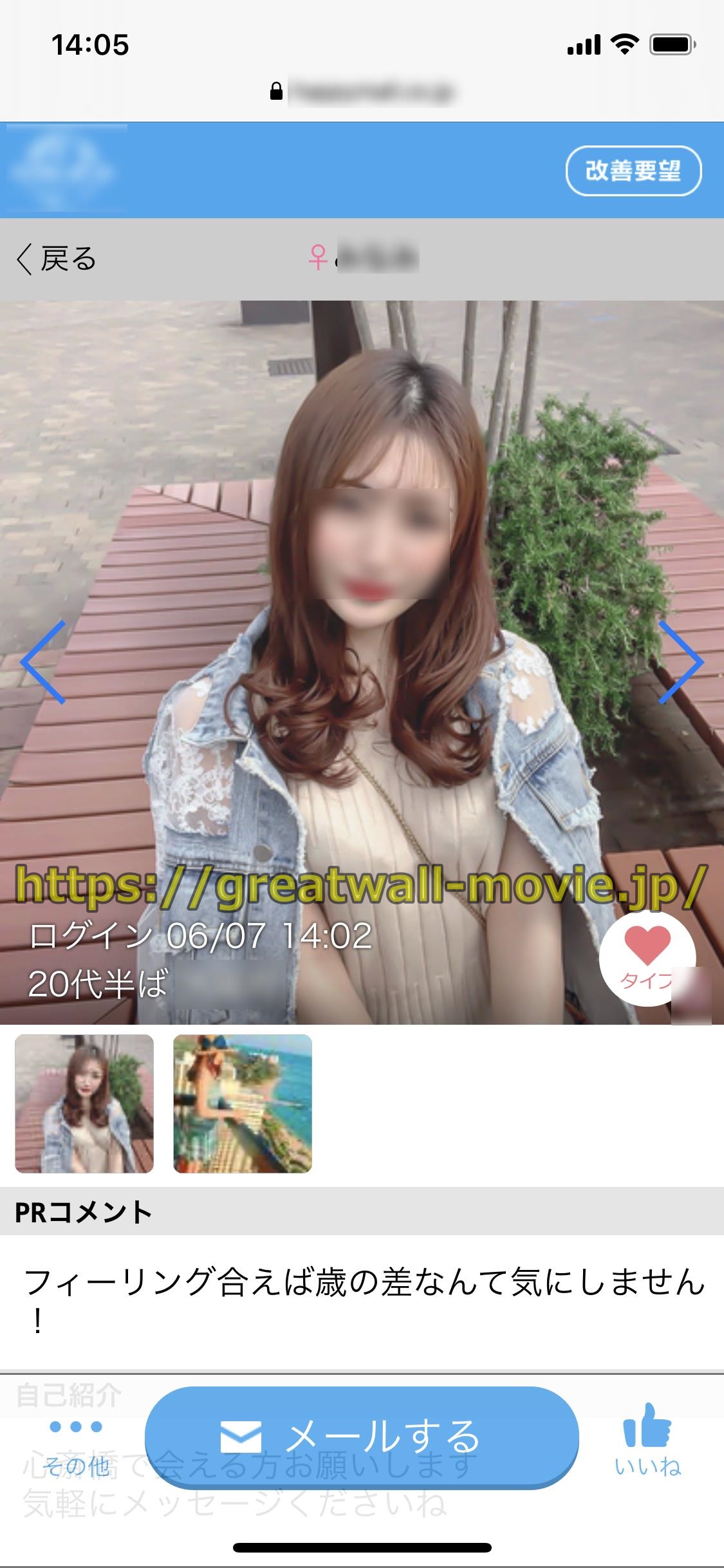Show the next profile photo
The height and width of the screenshot is (1568, 724).
pyautogui.click(x=680, y=662)
